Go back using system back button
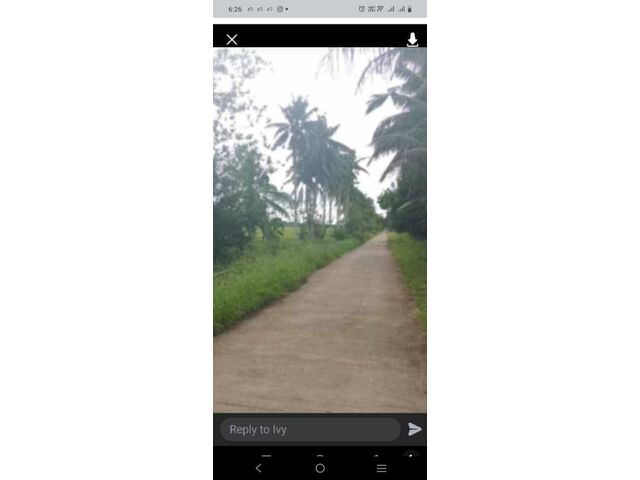This screenshot has width=640, height=480. [x=259, y=468]
